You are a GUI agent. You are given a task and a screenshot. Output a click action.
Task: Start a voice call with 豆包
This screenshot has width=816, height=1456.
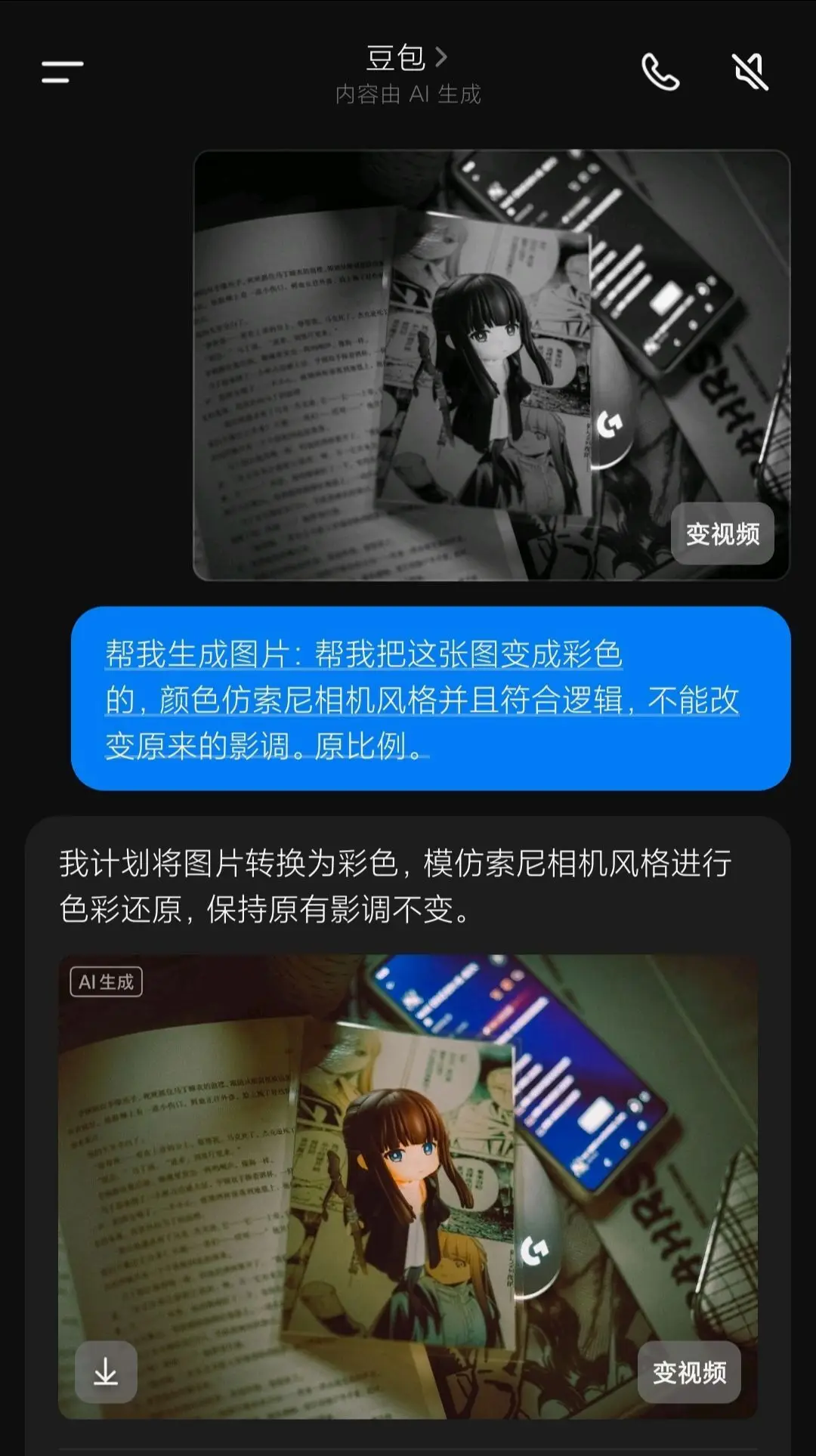coord(660,73)
